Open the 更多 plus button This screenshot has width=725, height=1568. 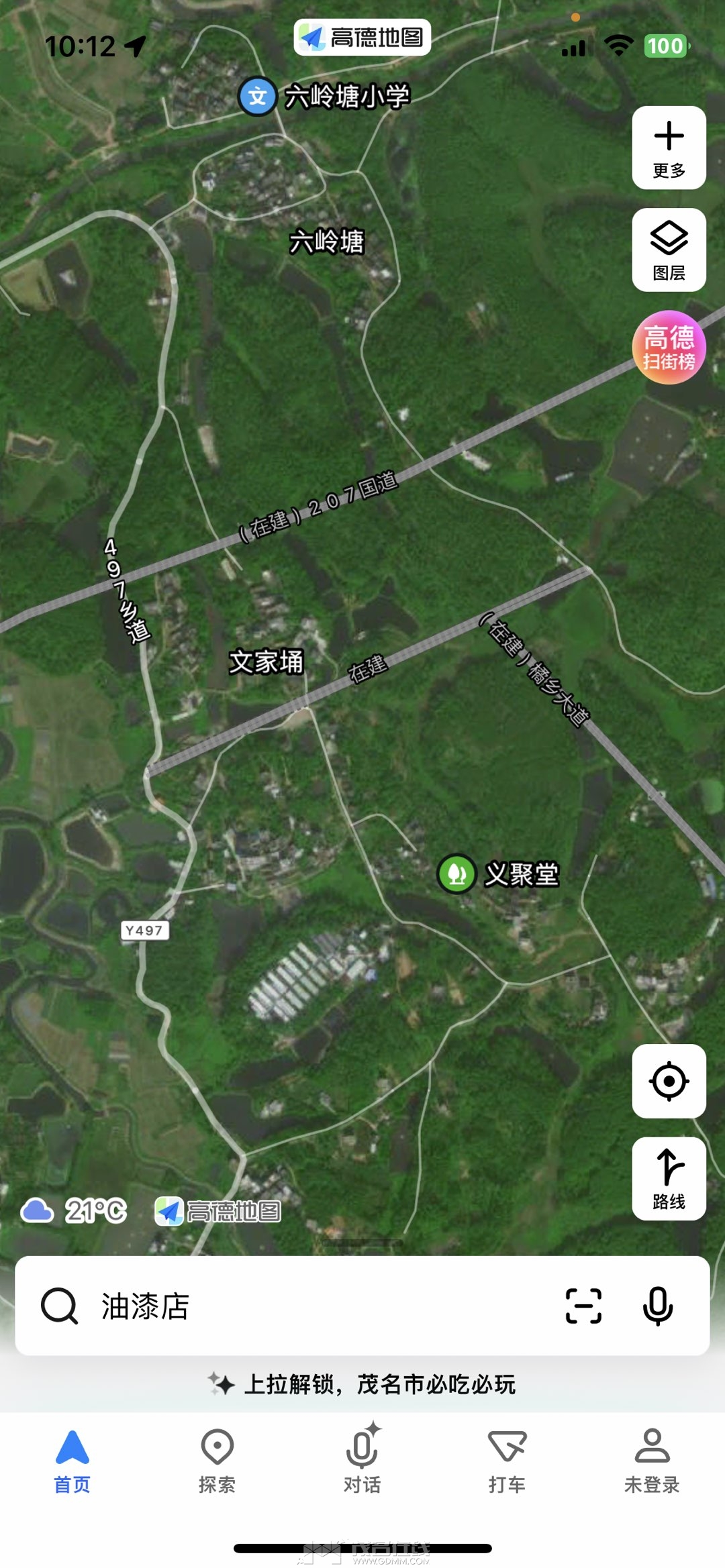(x=669, y=148)
